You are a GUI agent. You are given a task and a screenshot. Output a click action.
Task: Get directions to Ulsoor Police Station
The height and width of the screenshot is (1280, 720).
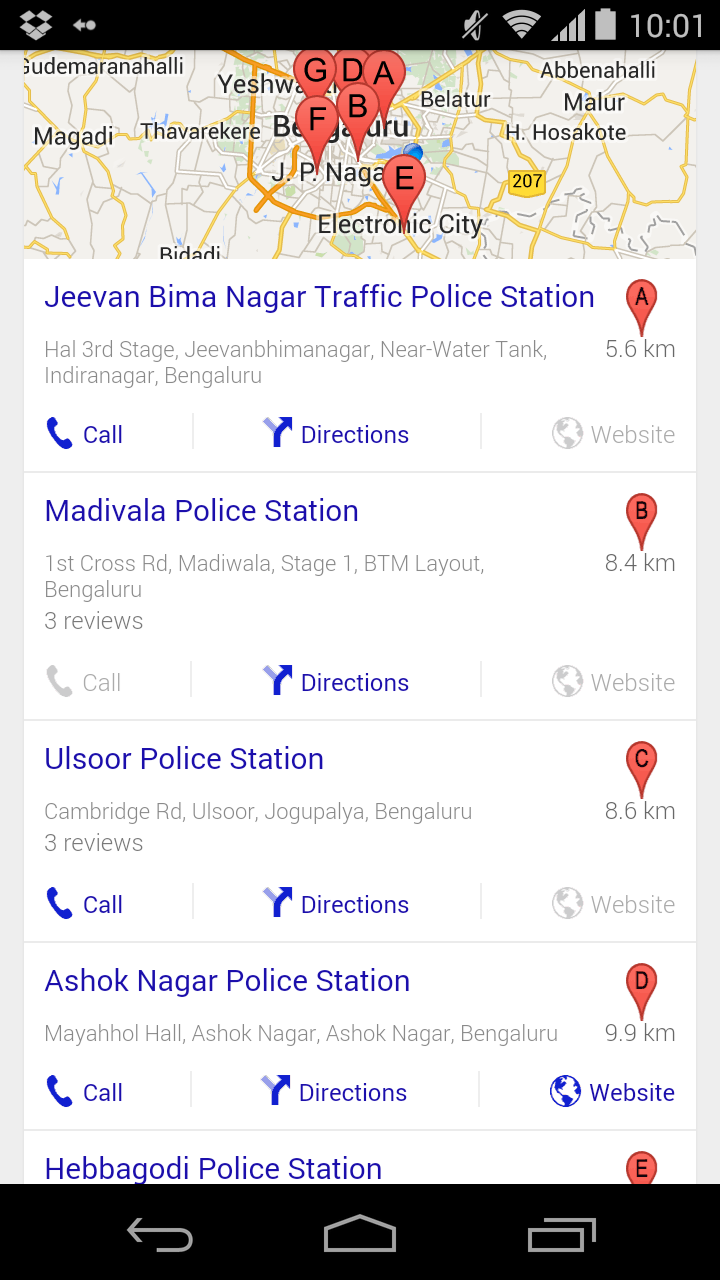(336, 904)
